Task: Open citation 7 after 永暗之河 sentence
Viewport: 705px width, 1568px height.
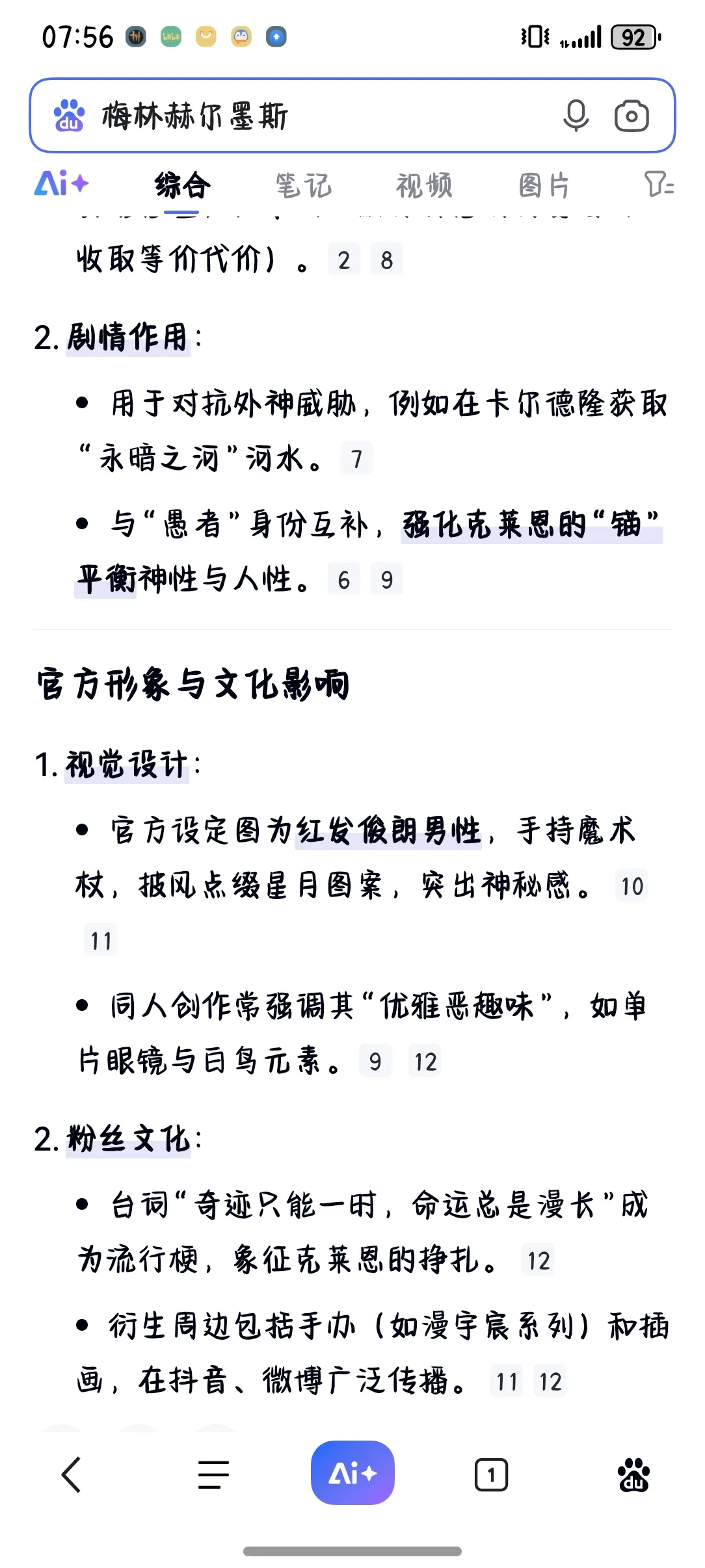Action: click(x=356, y=459)
